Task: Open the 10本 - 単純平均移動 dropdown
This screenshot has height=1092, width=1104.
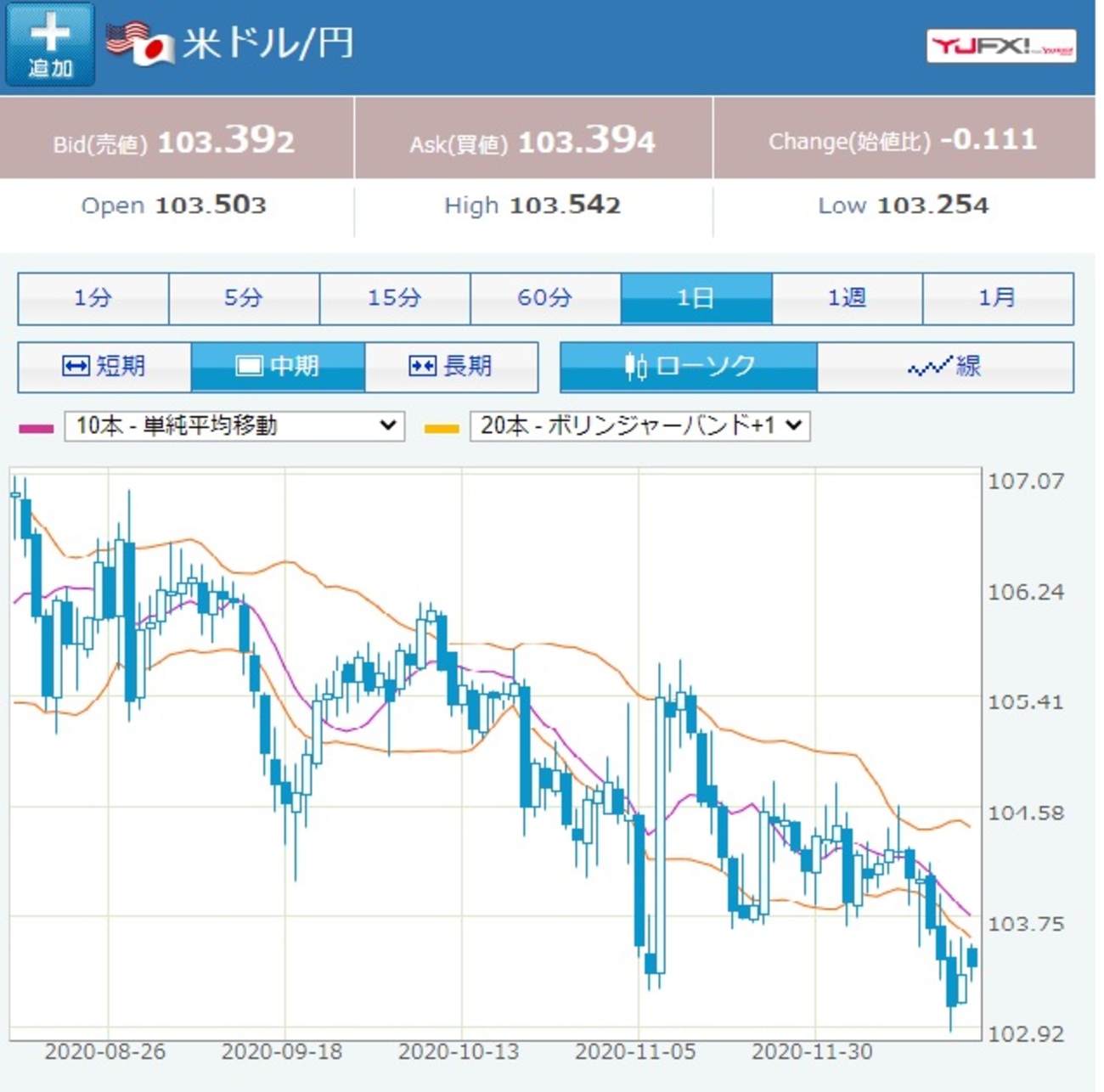Action: coord(234,425)
